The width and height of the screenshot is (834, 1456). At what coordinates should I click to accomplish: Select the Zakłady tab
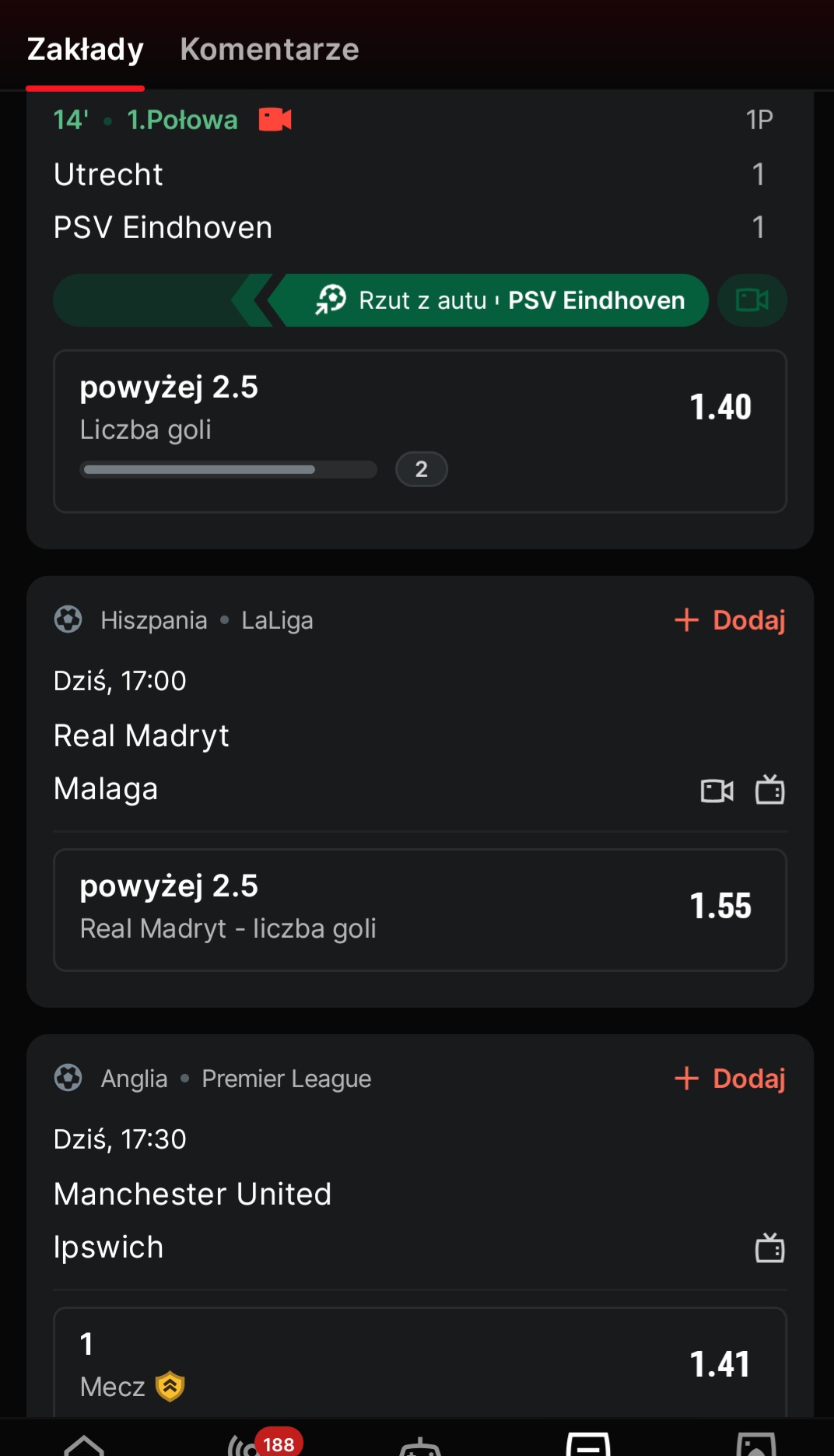click(x=86, y=49)
